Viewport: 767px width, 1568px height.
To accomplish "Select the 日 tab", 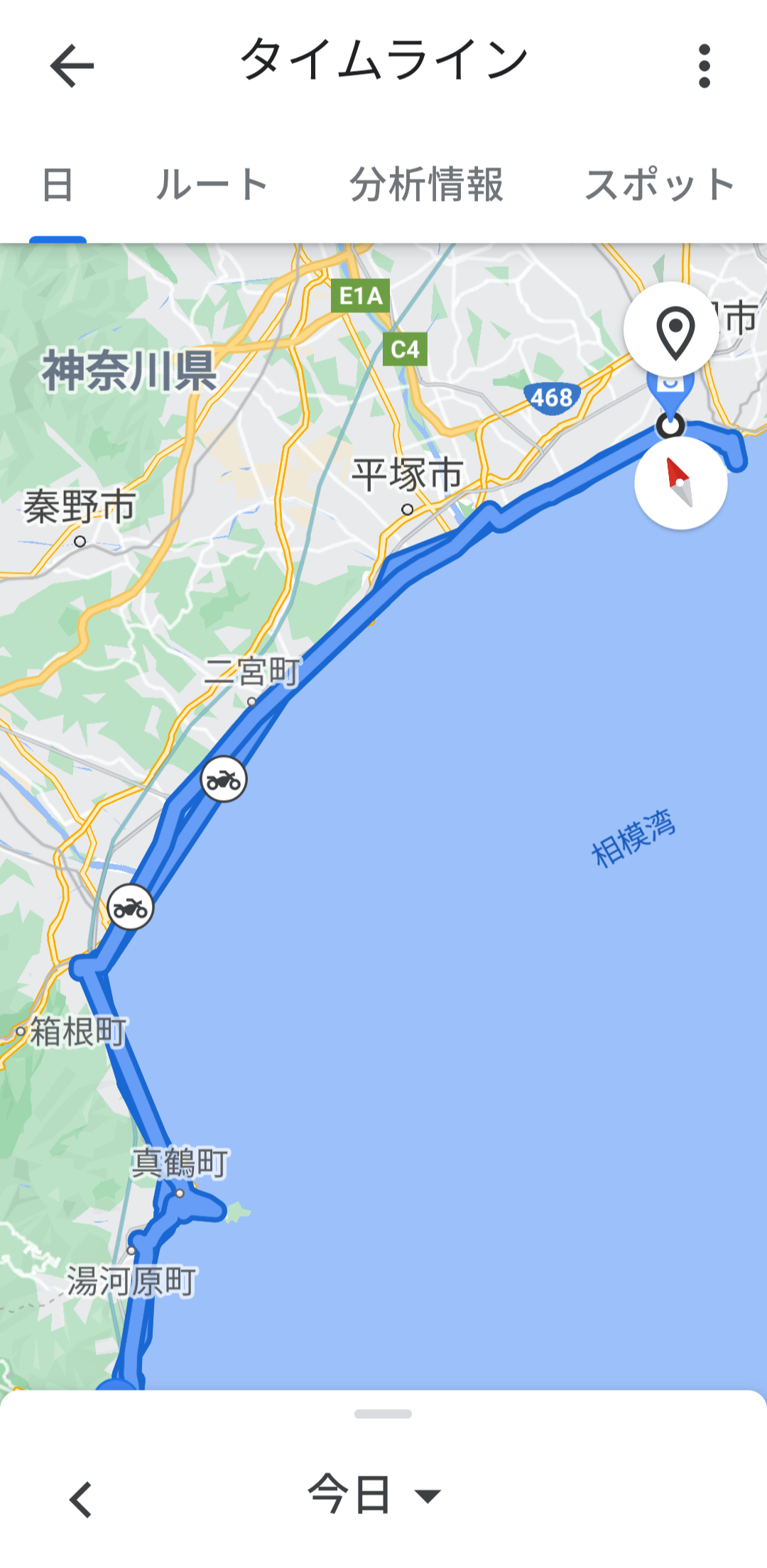I will click(58, 185).
